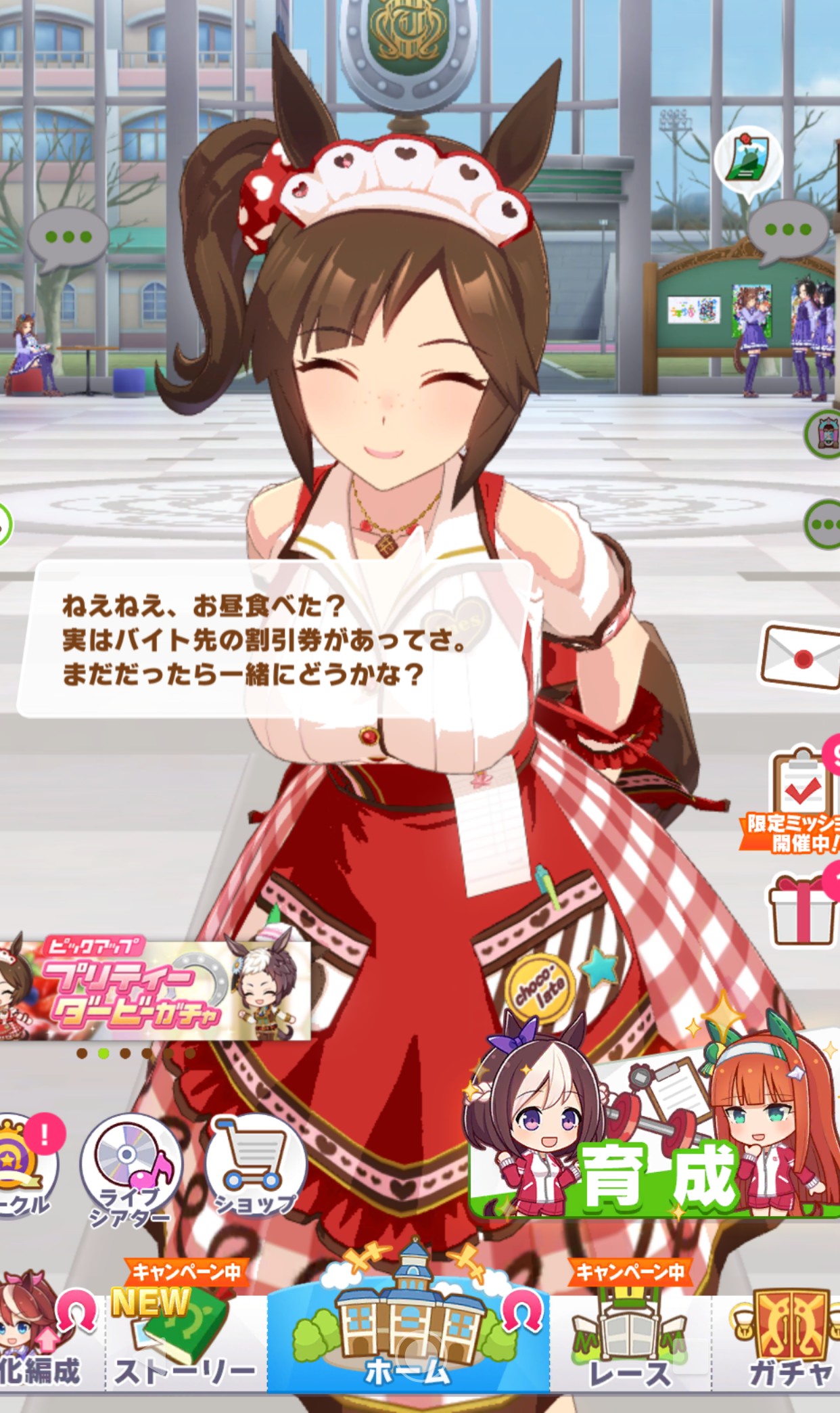Tap the speech bubble above the girls at the board
This screenshot has height=1413, width=840.
coord(788,231)
